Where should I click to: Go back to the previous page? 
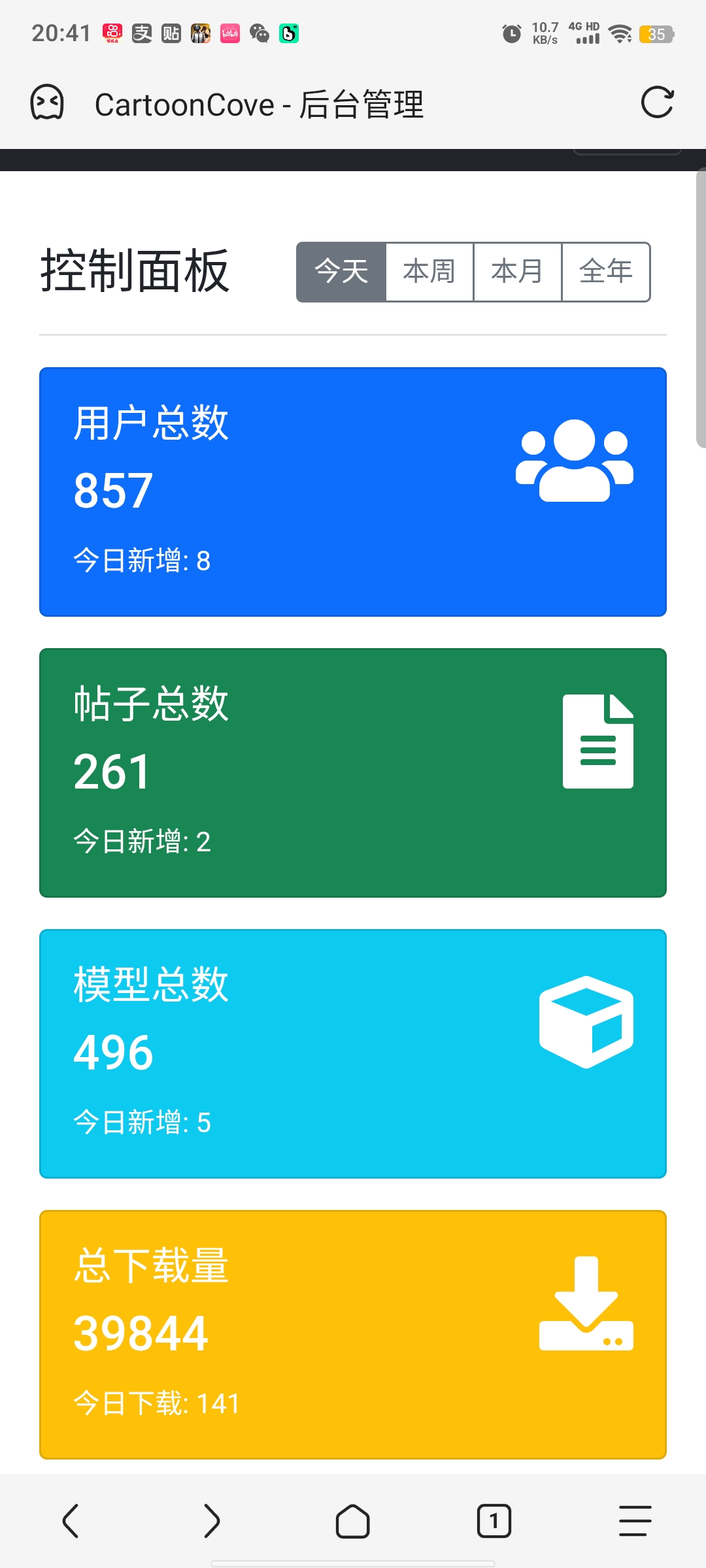[x=71, y=1521]
